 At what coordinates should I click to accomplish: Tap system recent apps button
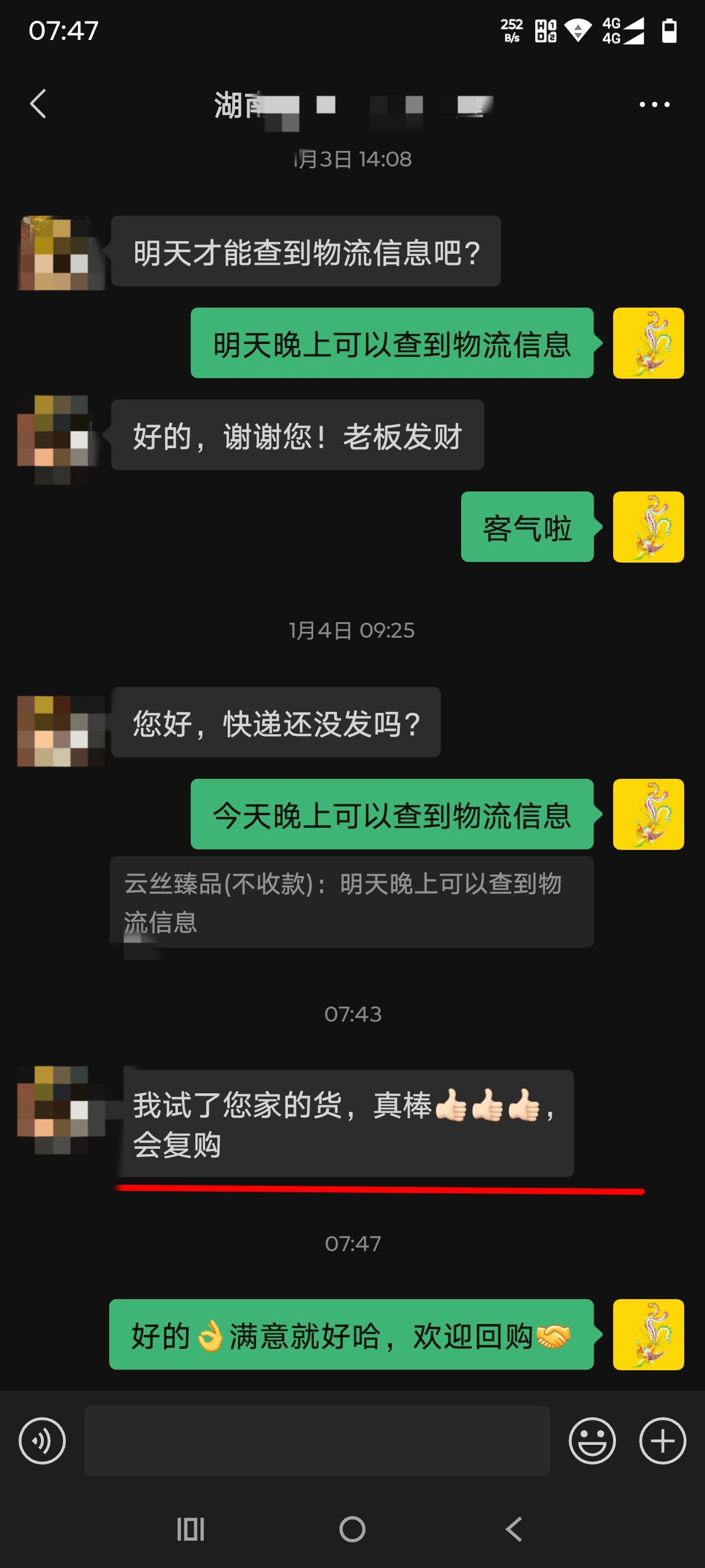pos(190,1529)
